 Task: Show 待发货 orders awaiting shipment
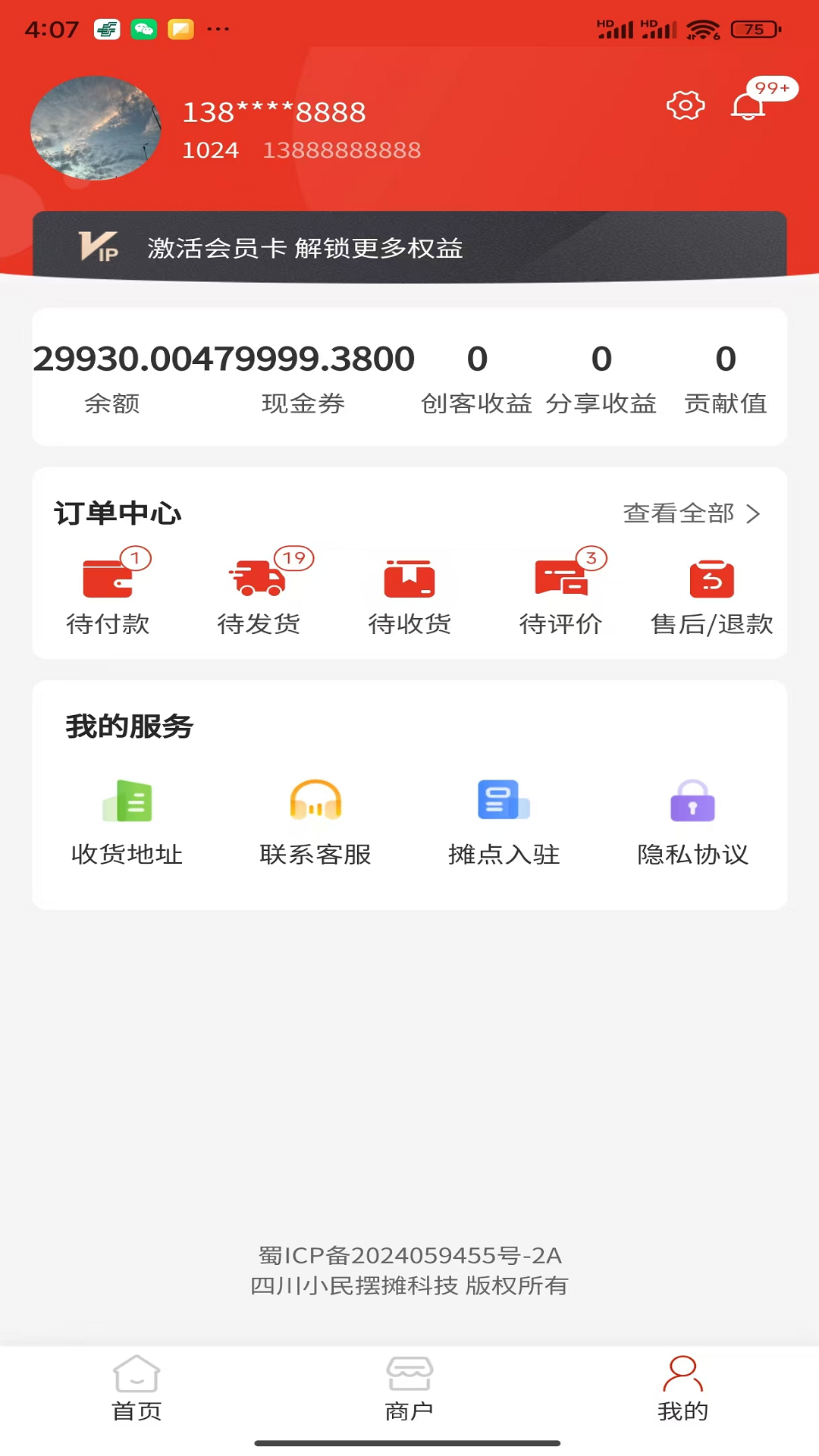pos(259,594)
